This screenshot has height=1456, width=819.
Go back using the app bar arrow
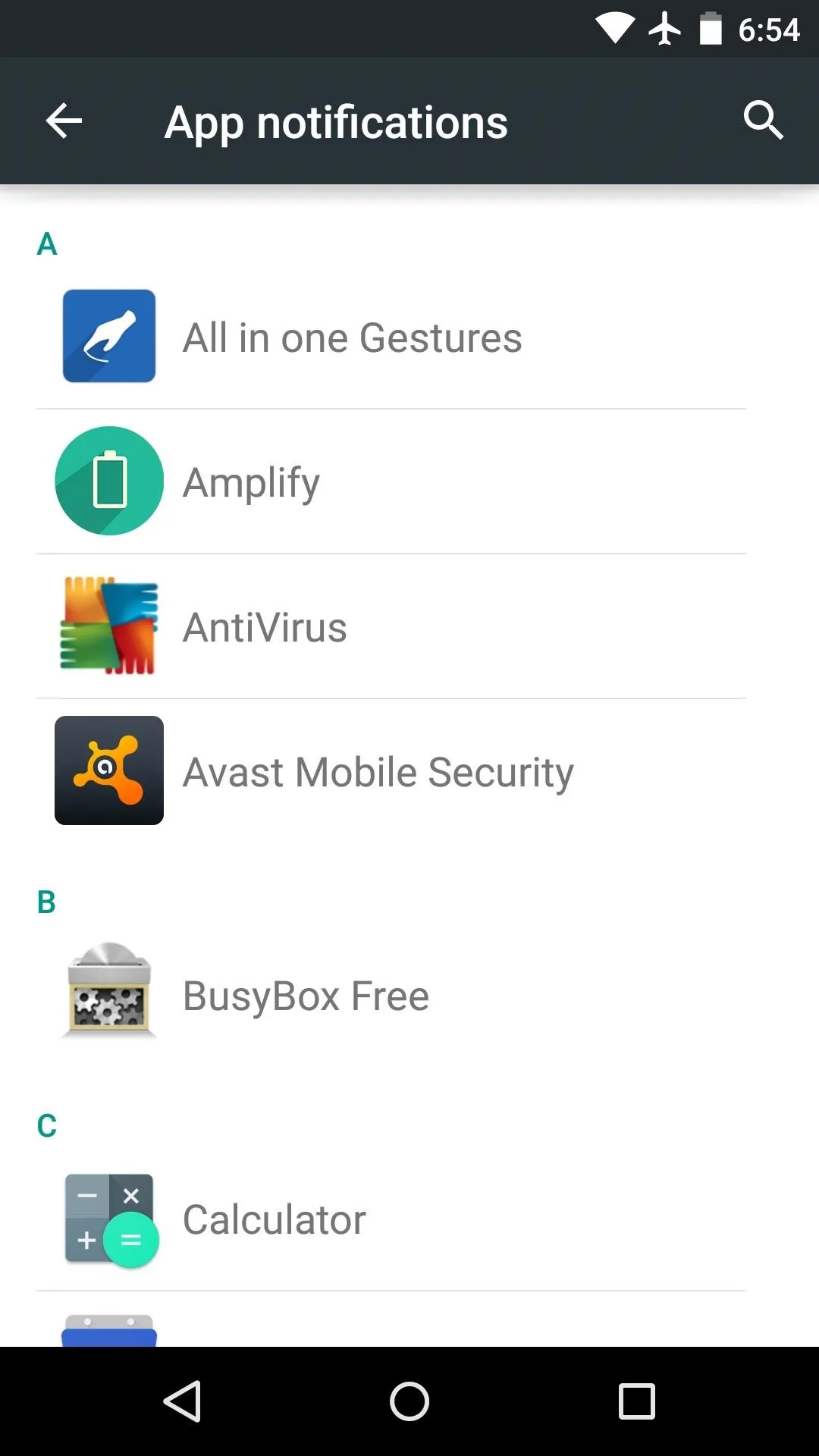click(x=64, y=121)
